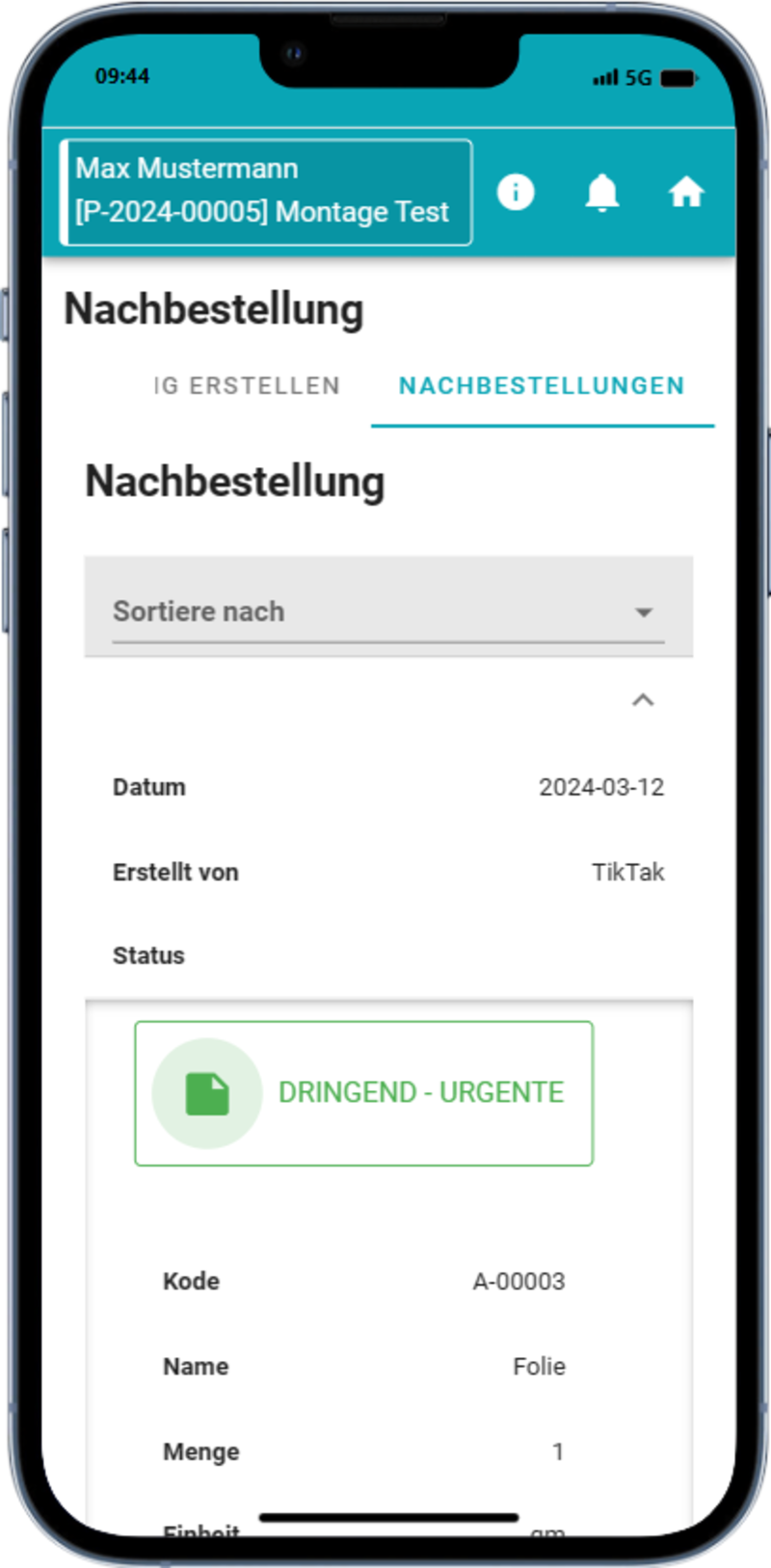Screen dimensions: 771x1568
Task: Switch to the Nachbestellungen tab
Action: [x=542, y=386]
